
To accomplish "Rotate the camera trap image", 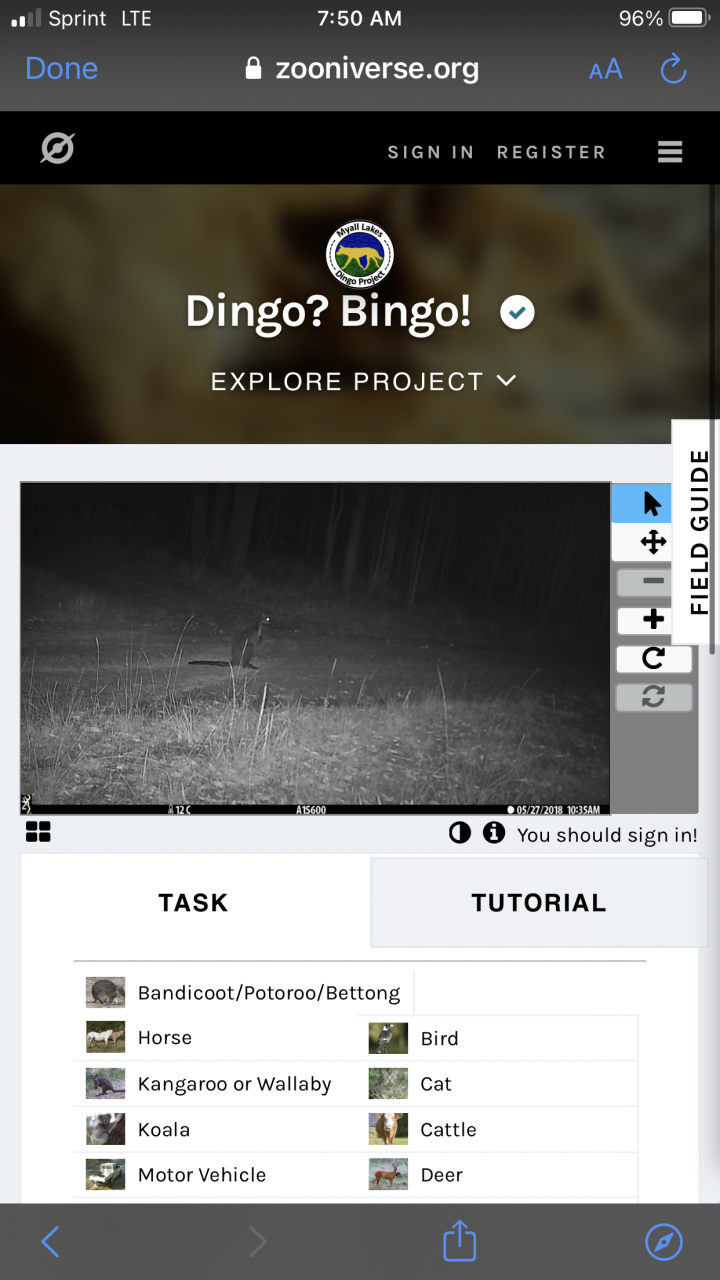I will (653, 659).
